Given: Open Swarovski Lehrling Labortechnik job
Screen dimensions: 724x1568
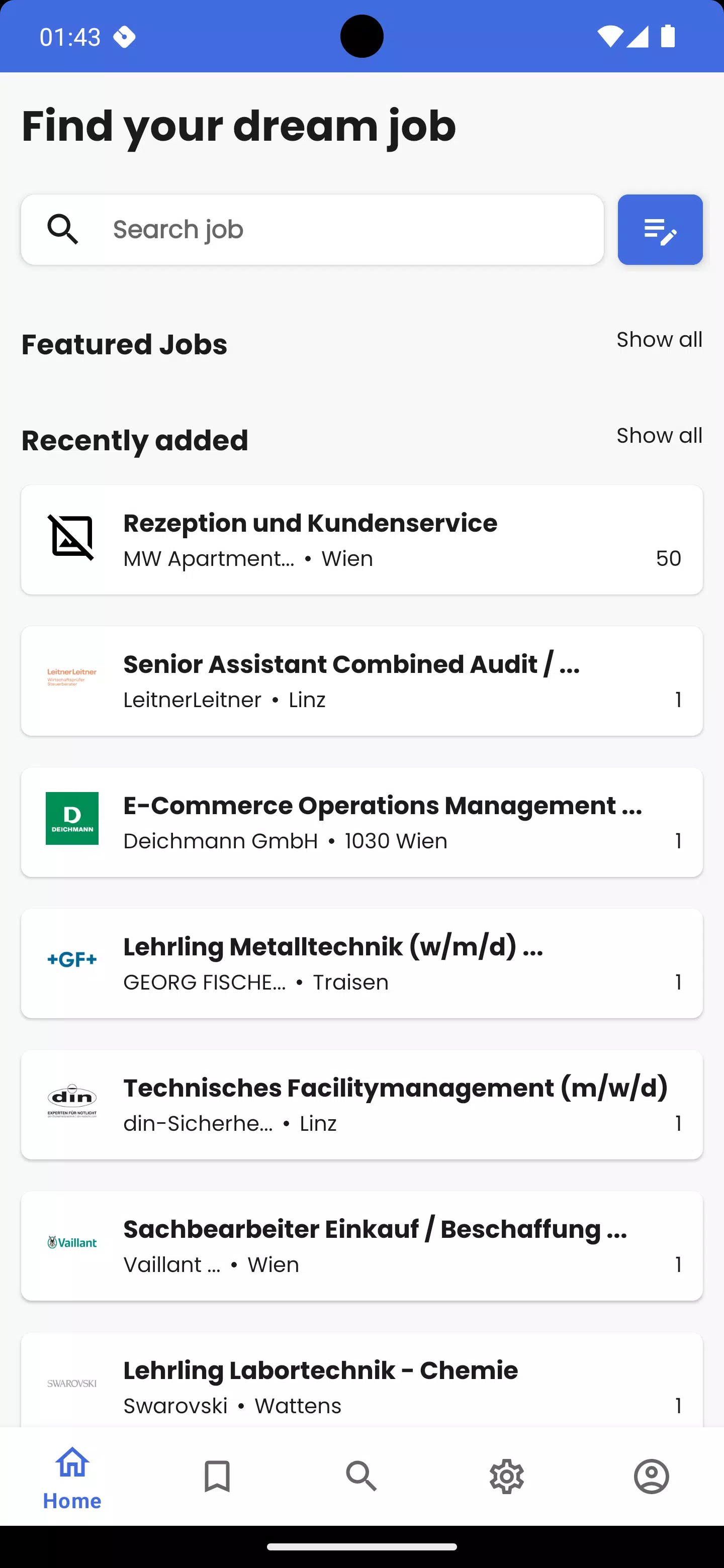Looking at the screenshot, I should tap(361, 1380).
